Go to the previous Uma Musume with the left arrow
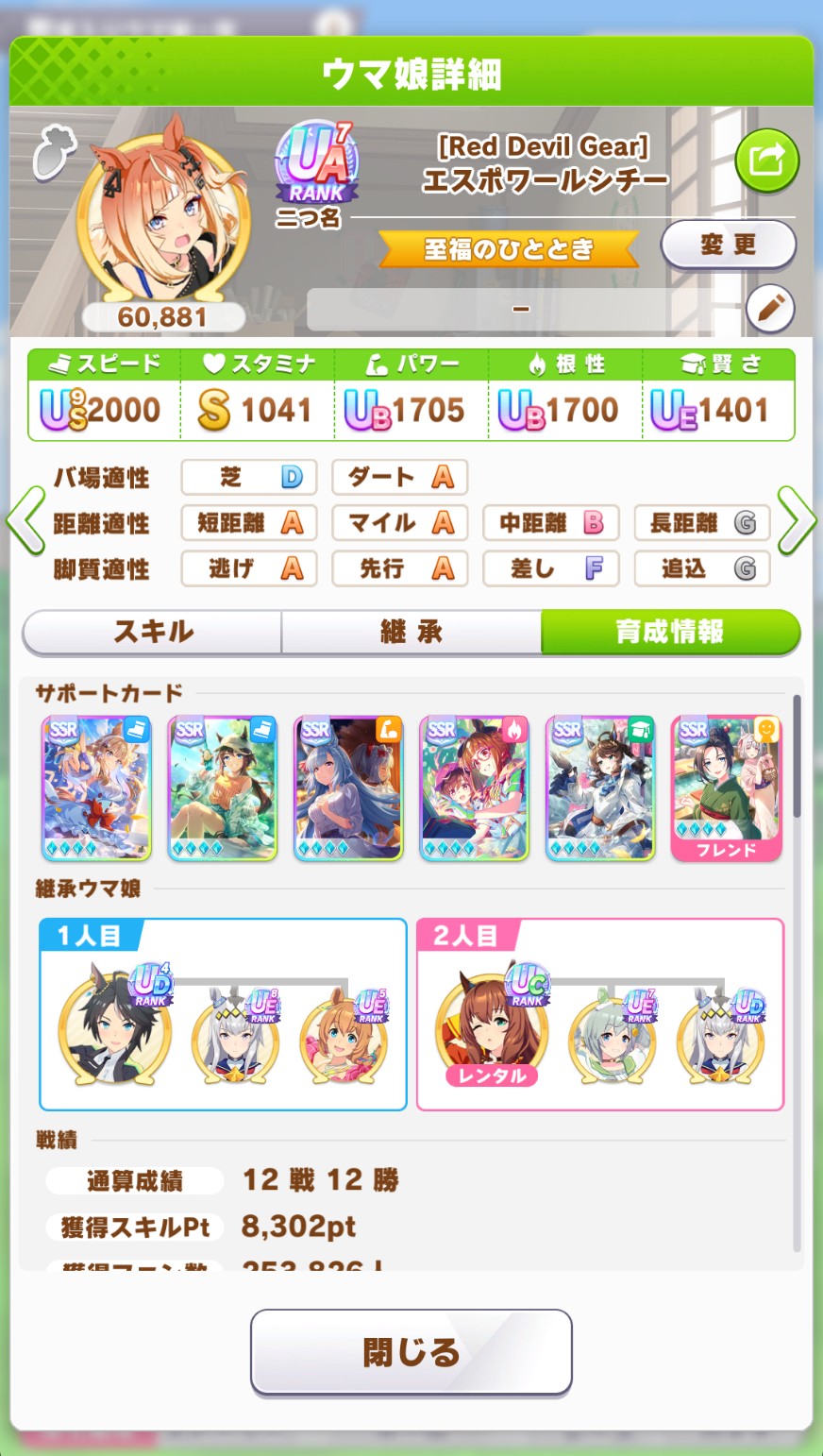The image size is (823, 1456). tap(25, 521)
